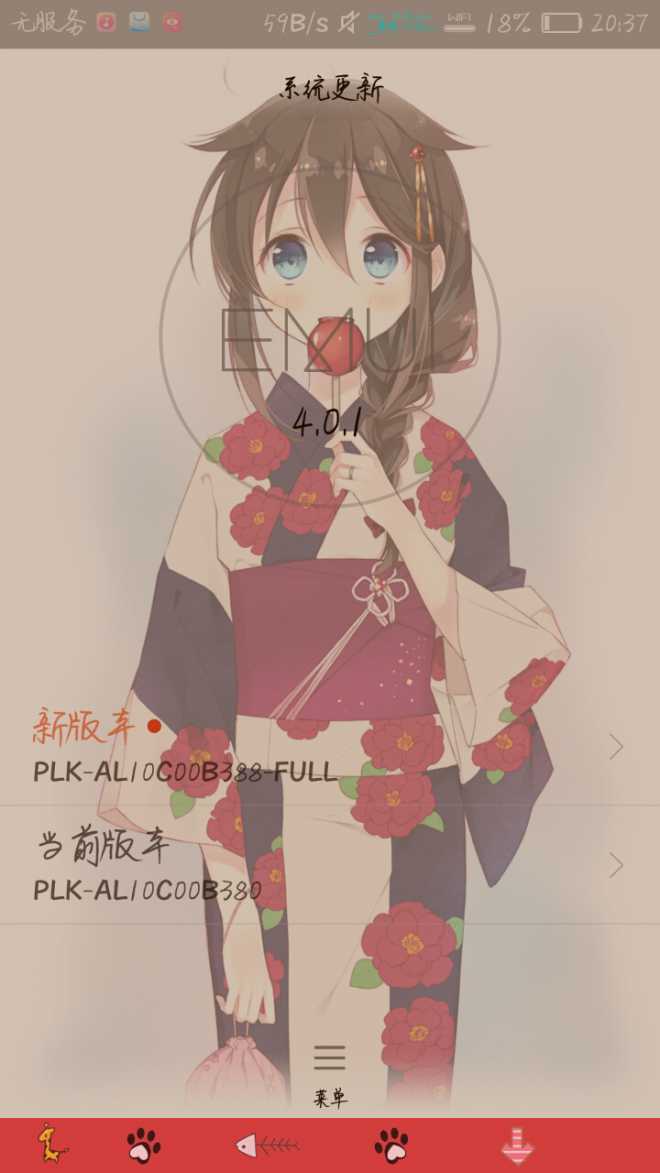
Task: Open the 菜单 menu button
Action: coord(329,1072)
